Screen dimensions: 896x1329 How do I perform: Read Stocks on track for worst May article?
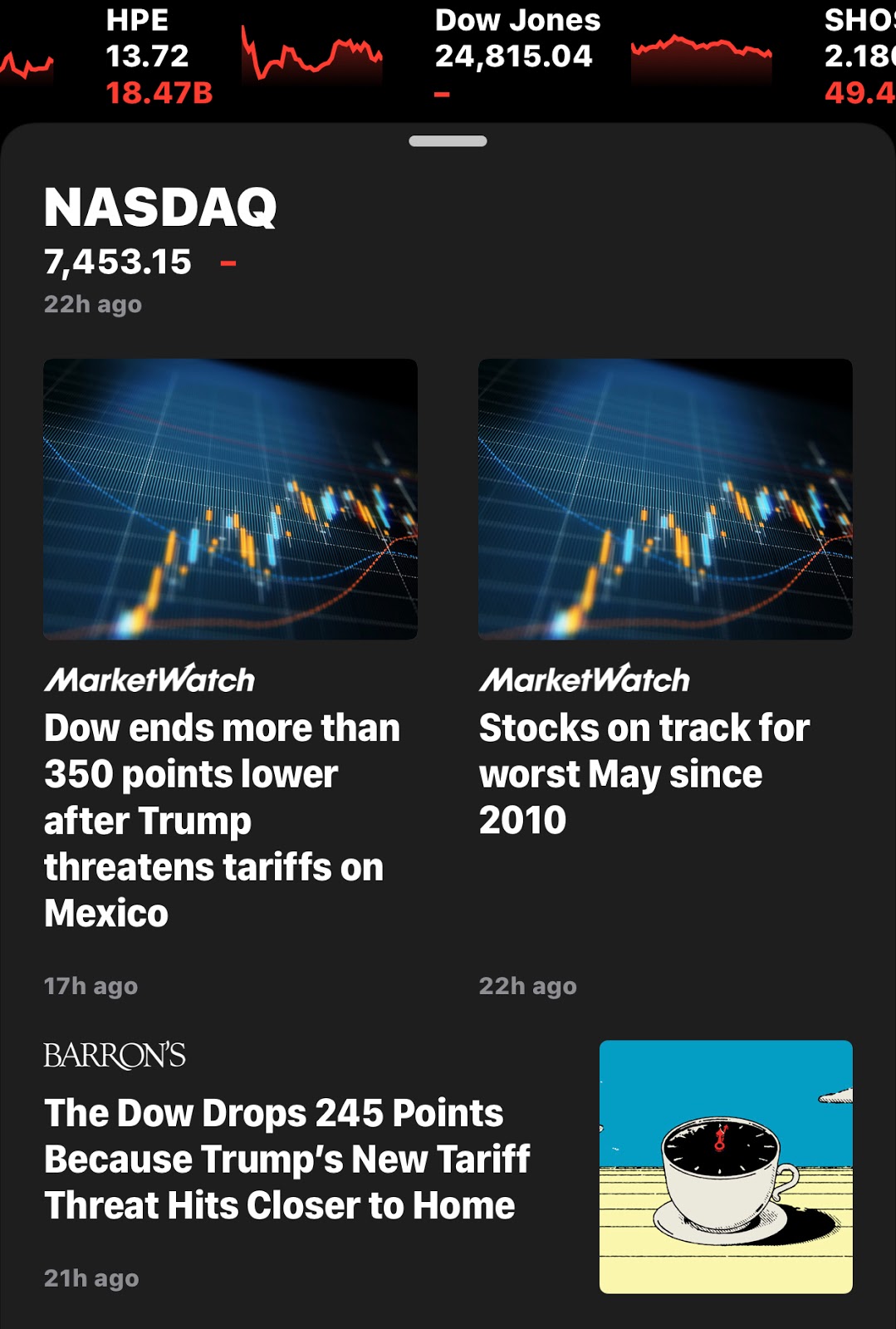pos(644,772)
